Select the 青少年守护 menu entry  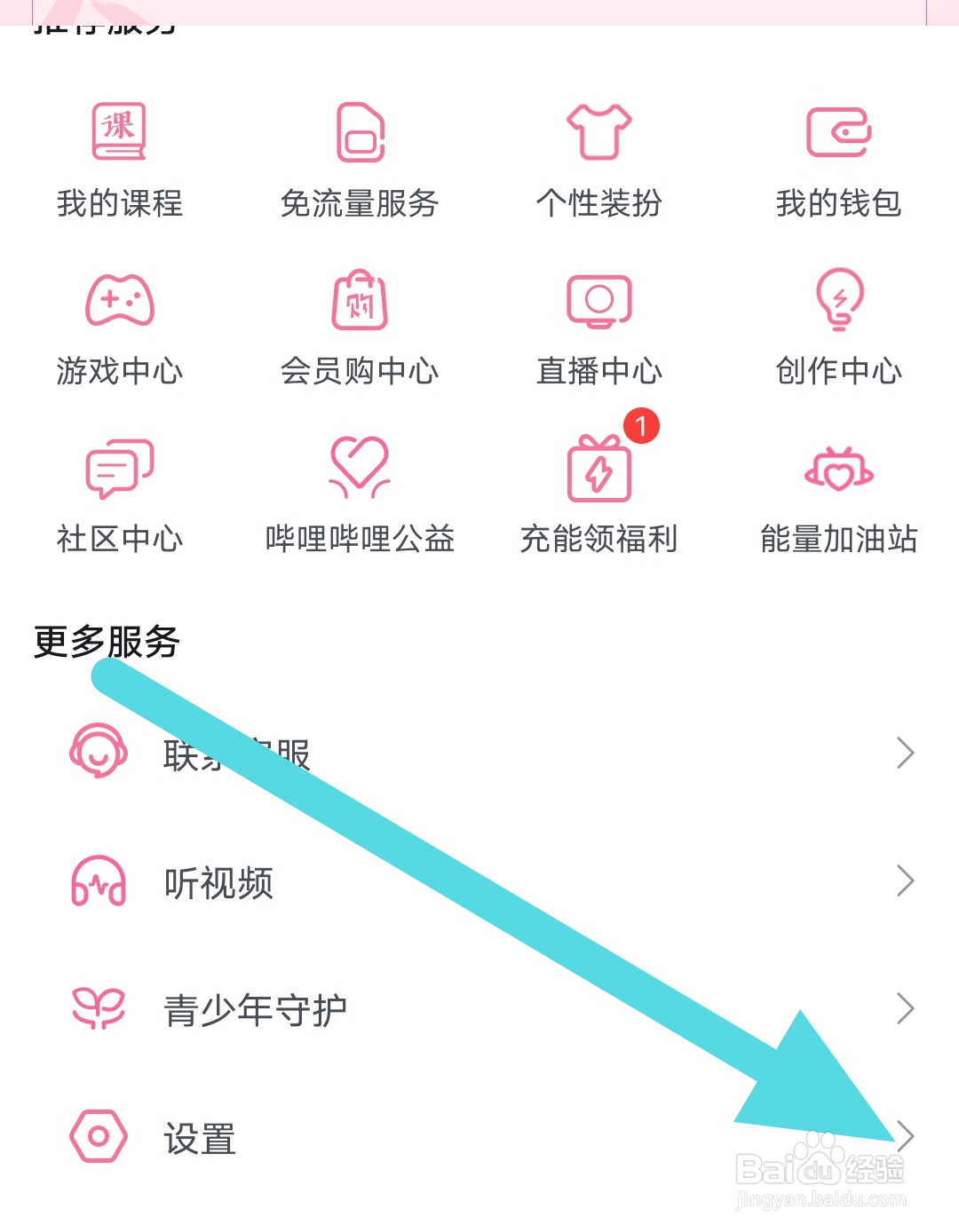pyautogui.click(x=253, y=1009)
